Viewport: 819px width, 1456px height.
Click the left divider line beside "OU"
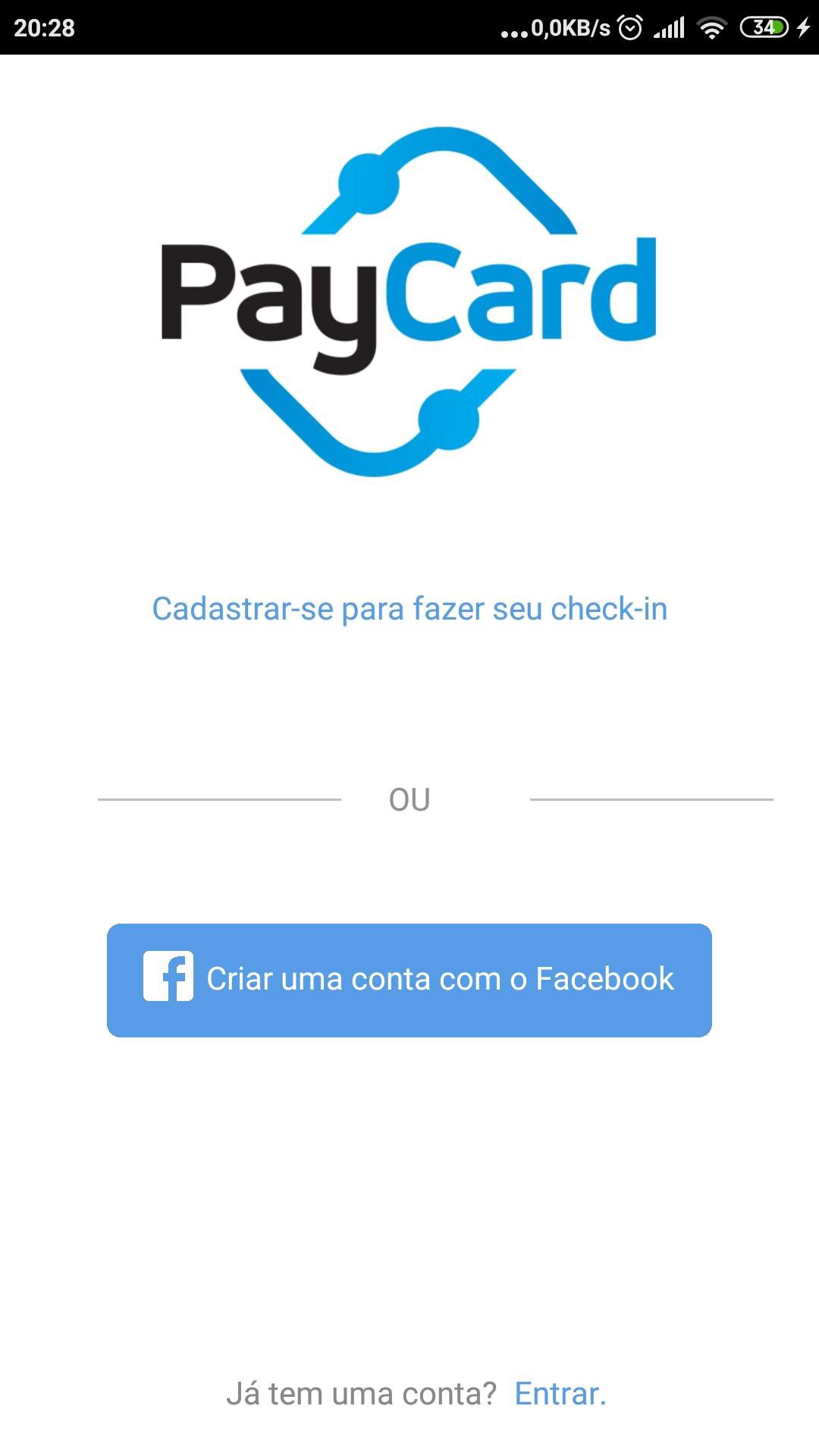click(x=220, y=799)
